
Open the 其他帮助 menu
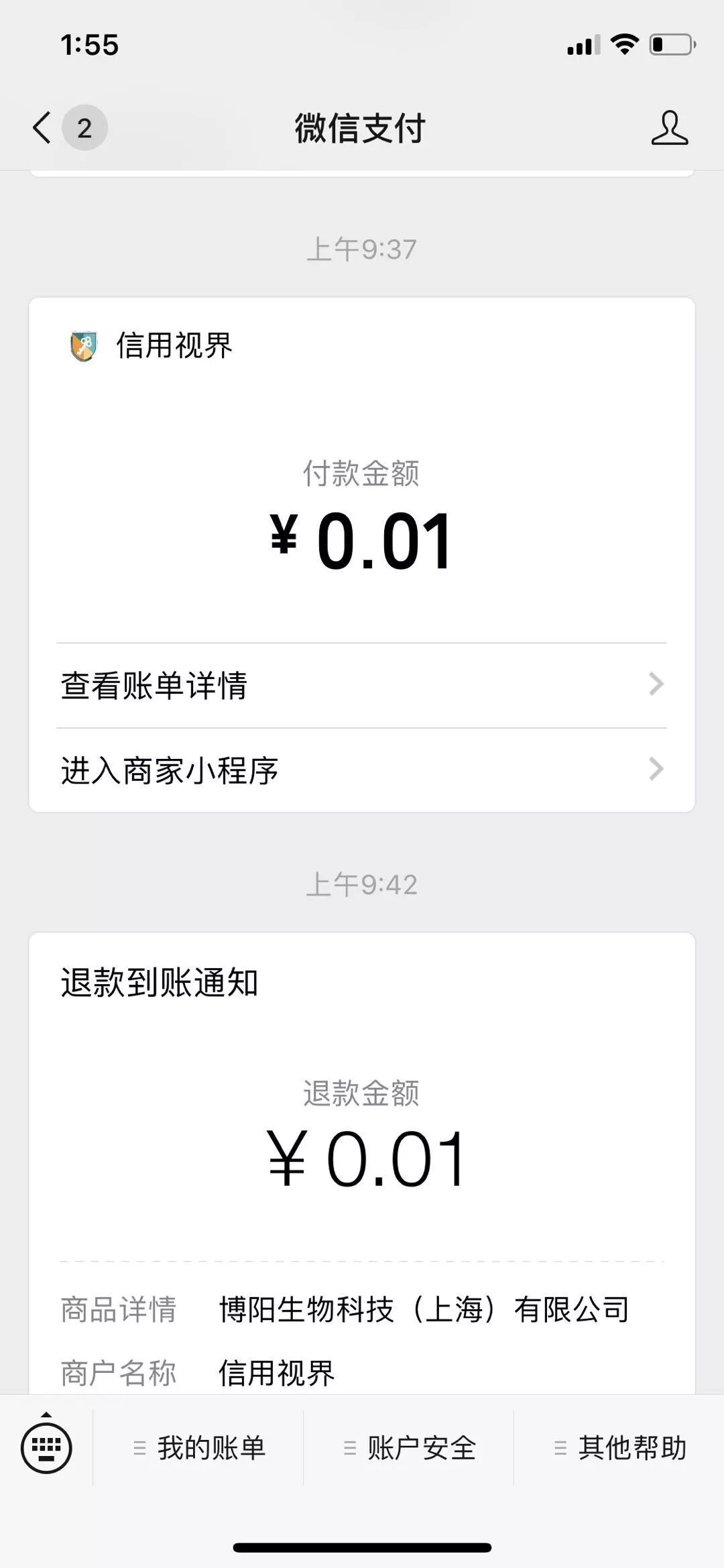[619, 1448]
